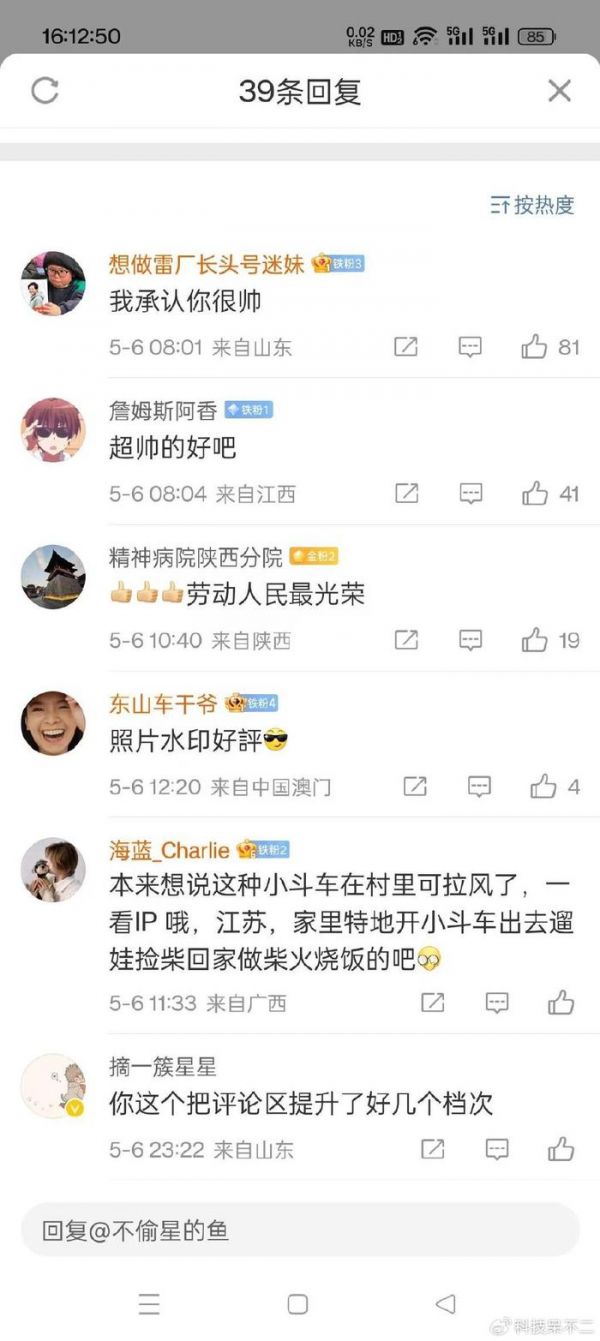Close the 39条回复 panel
600x1341 pixels.
(x=559, y=91)
